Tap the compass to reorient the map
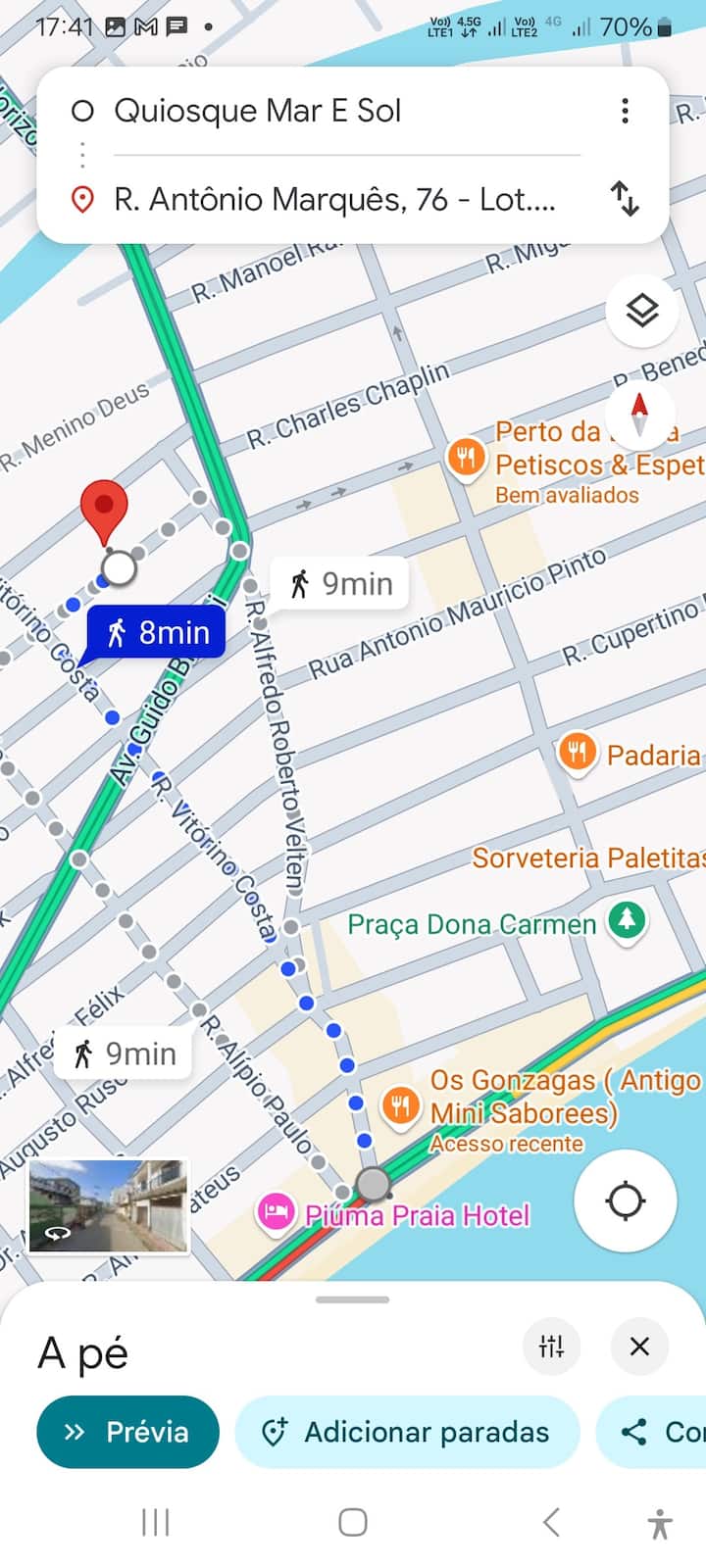 [639, 413]
